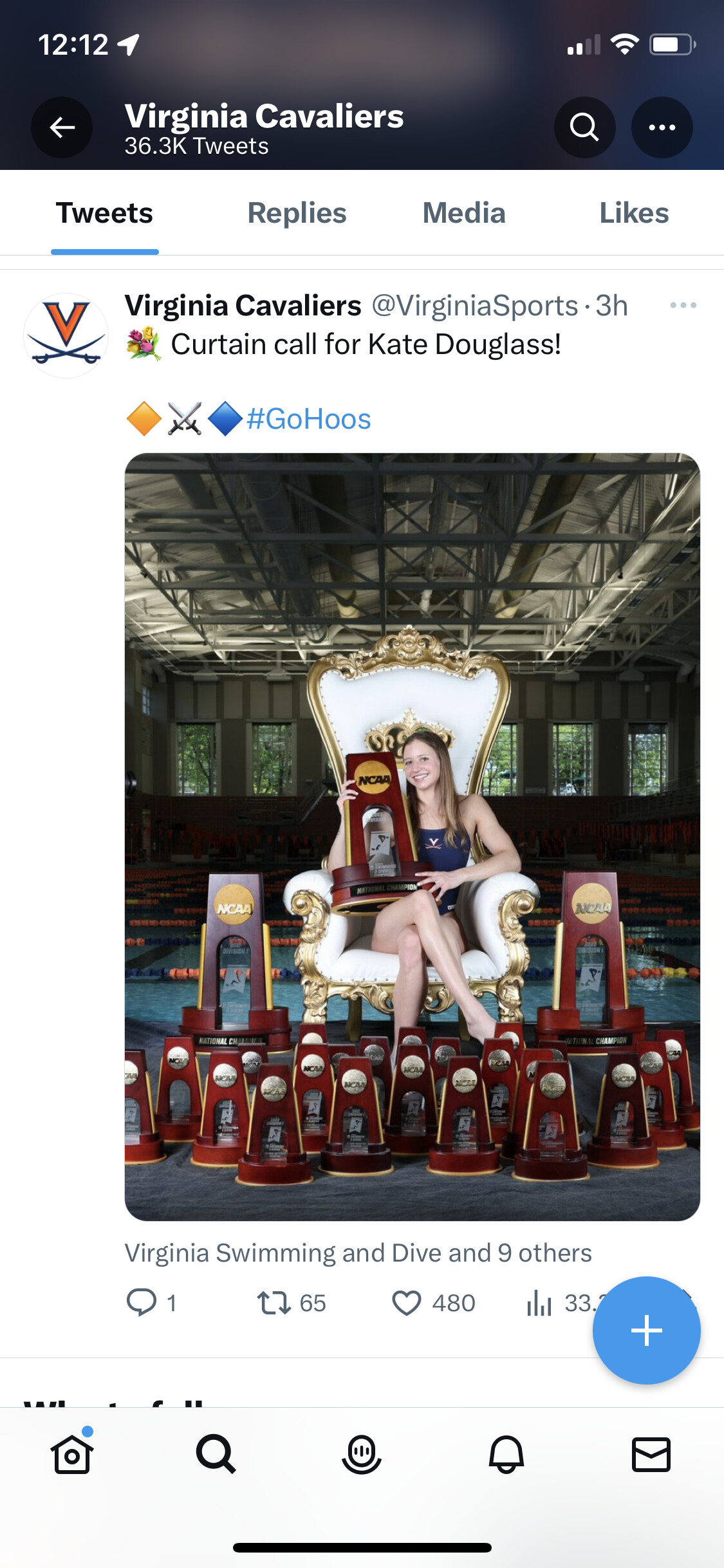Like the Kate Douglass tweet

tap(407, 1303)
